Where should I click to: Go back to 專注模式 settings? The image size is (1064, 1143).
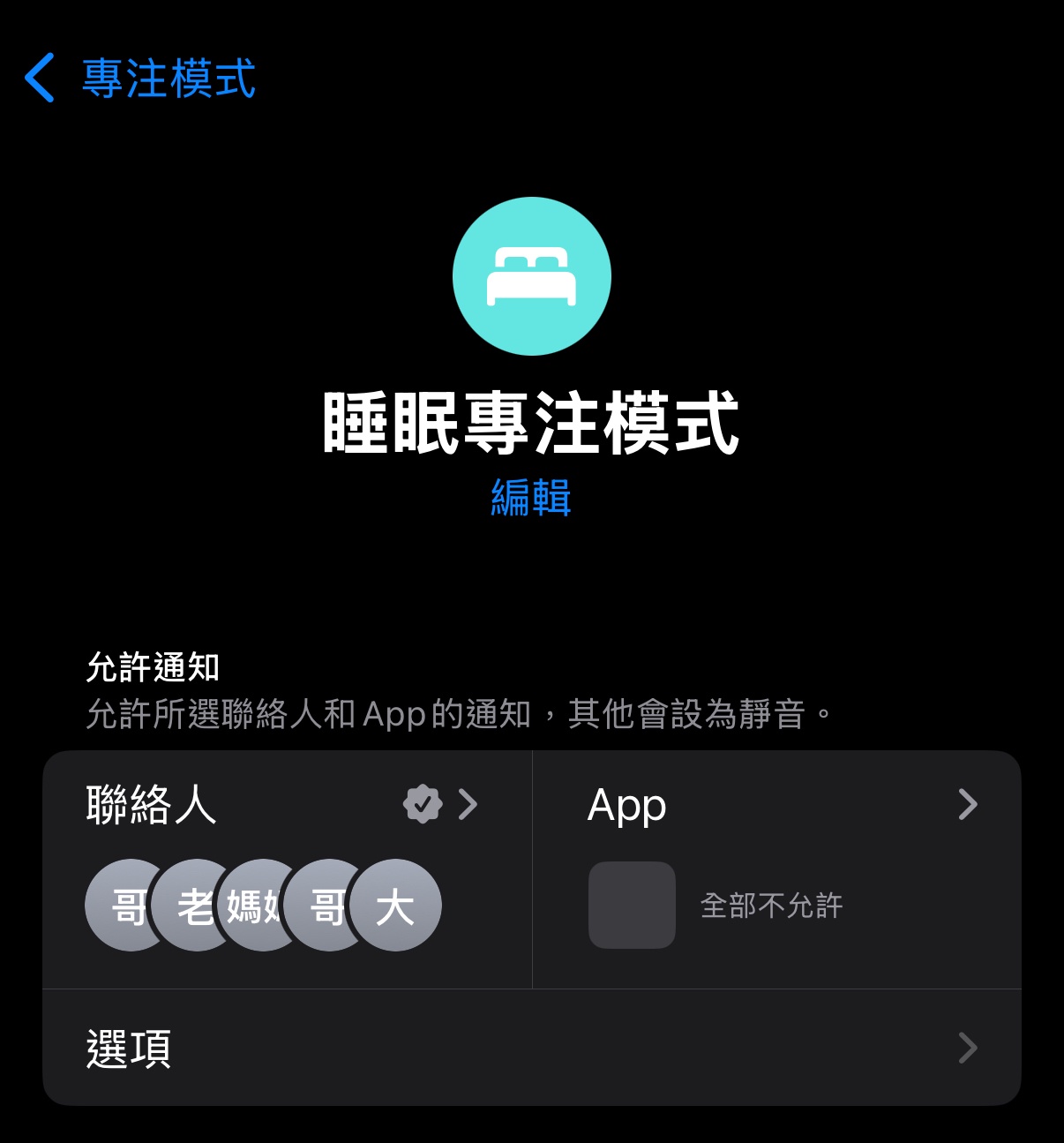pos(139,79)
